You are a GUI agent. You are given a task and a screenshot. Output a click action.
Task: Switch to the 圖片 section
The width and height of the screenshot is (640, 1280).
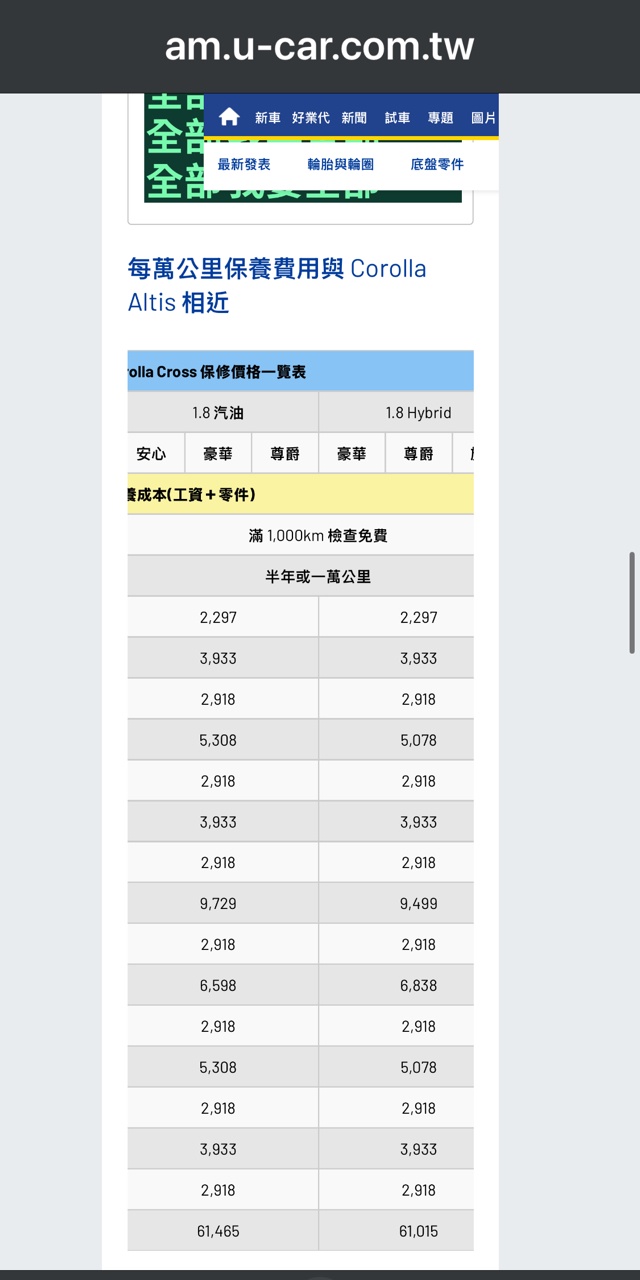pos(483,118)
